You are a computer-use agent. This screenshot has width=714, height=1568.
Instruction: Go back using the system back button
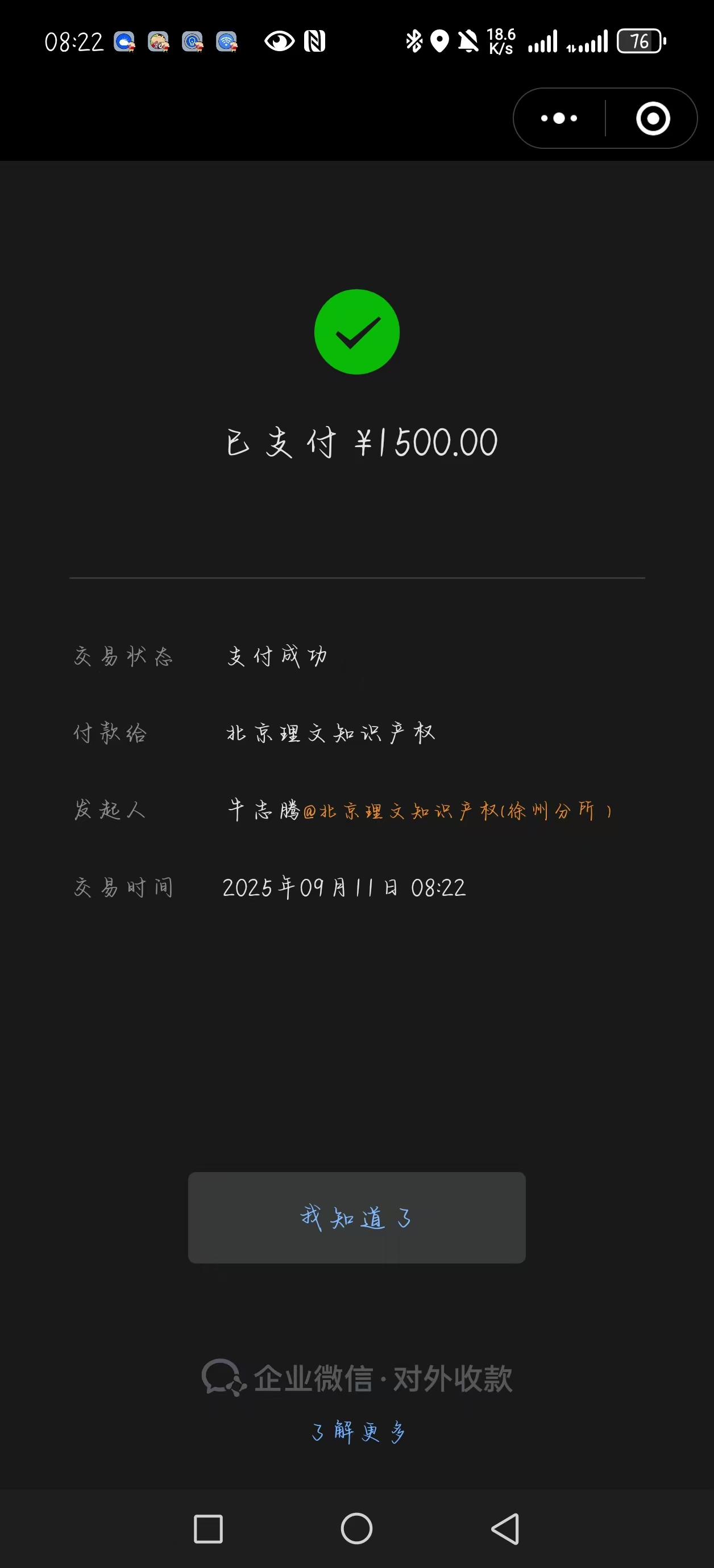[x=505, y=1528]
